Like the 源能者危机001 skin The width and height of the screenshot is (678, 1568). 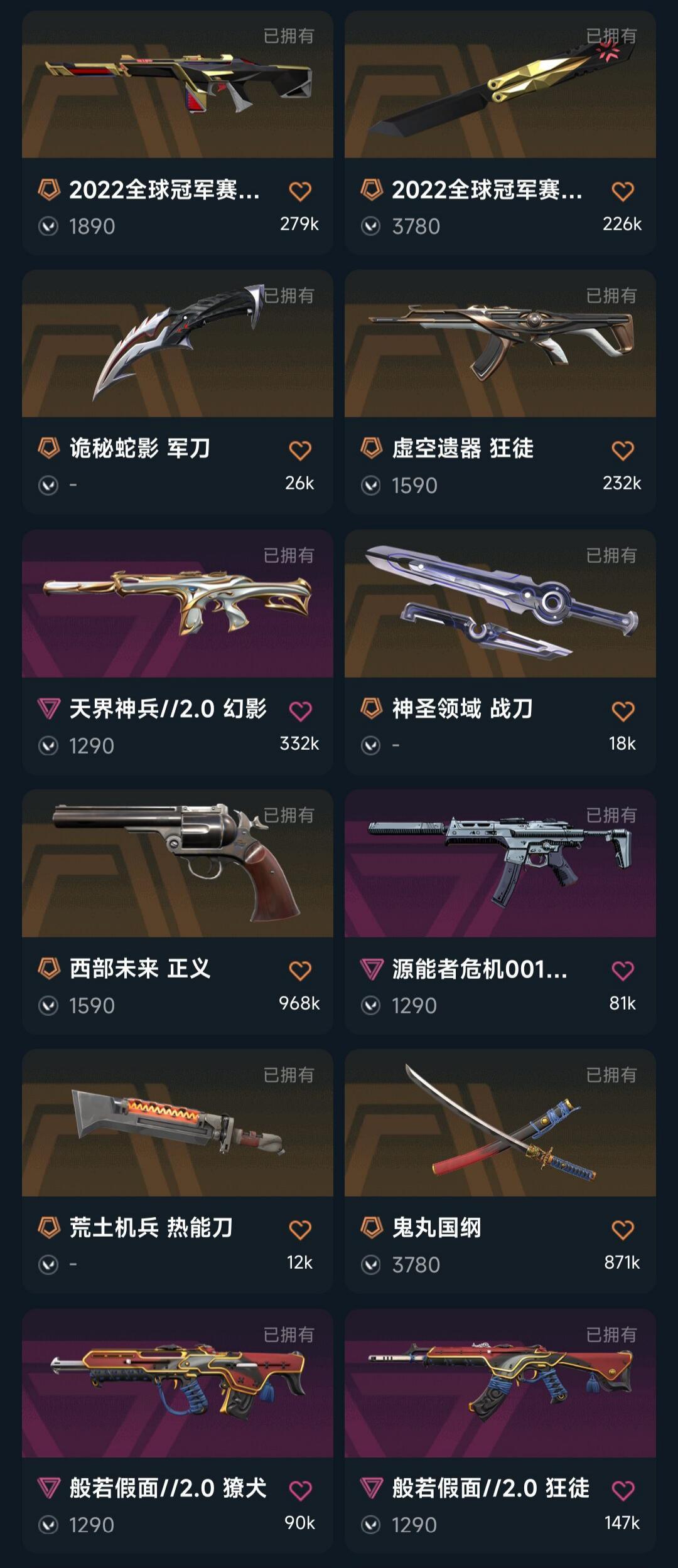tap(623, 970)
